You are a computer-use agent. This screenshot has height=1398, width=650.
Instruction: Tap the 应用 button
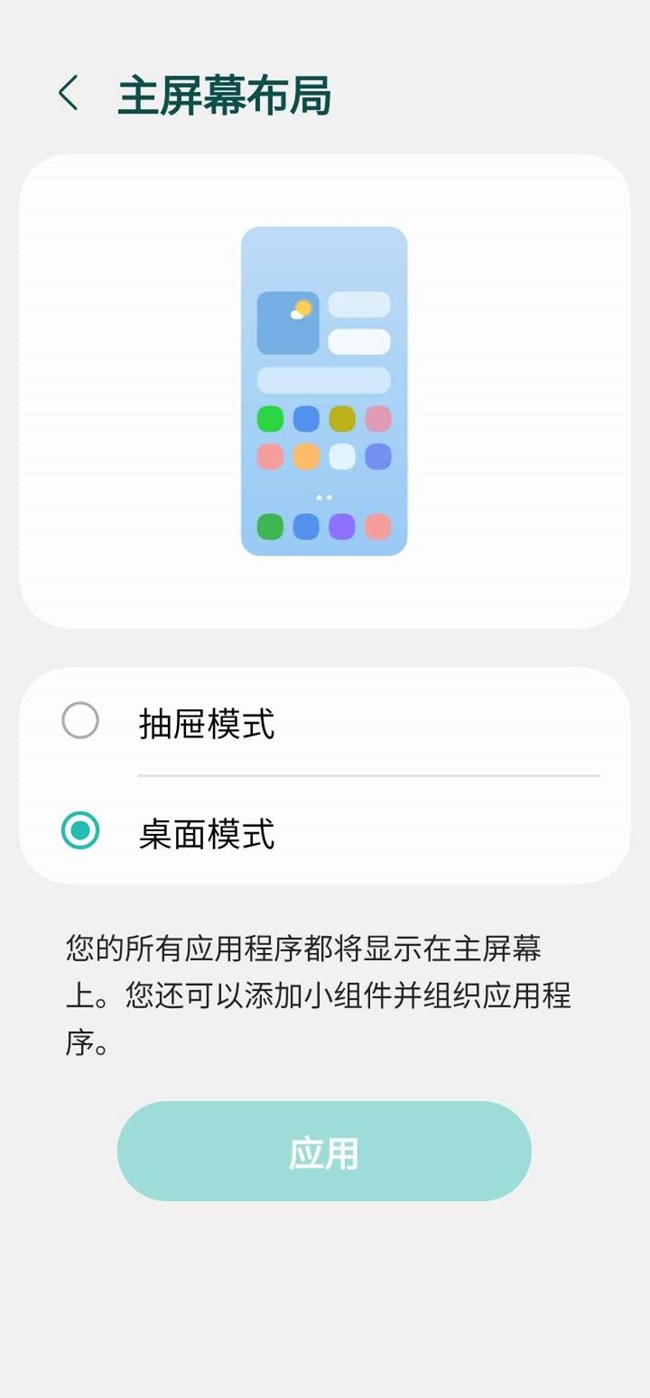[x=324, y=1152]
